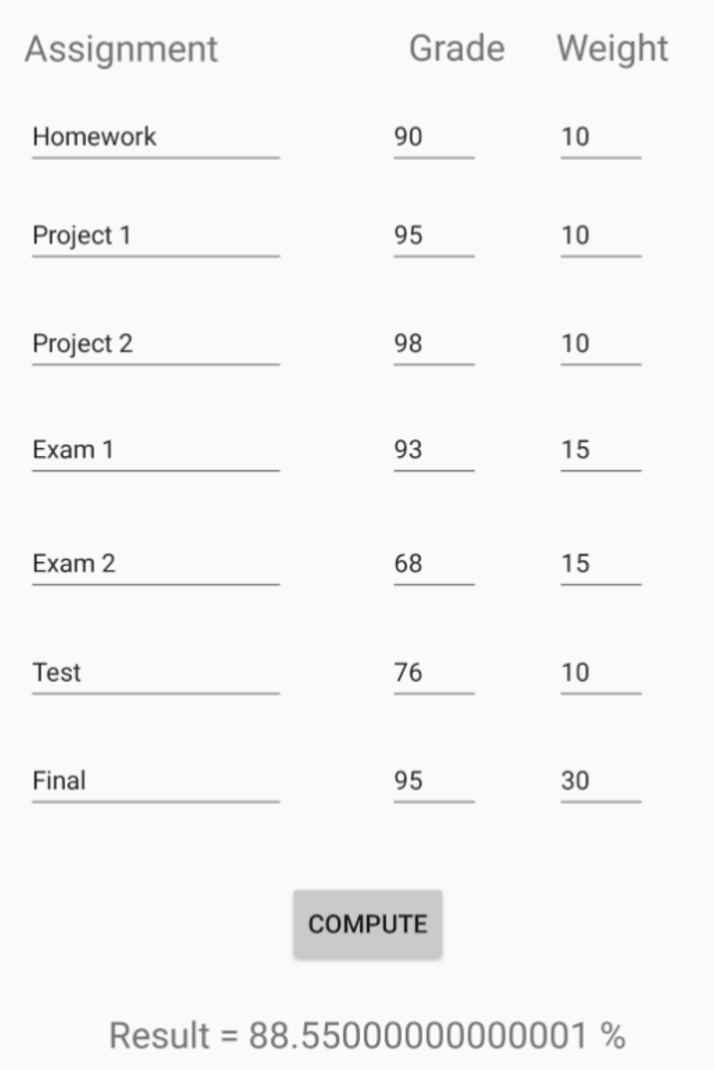
Task: Tap the Test weight field
Action: pos(600,673)
